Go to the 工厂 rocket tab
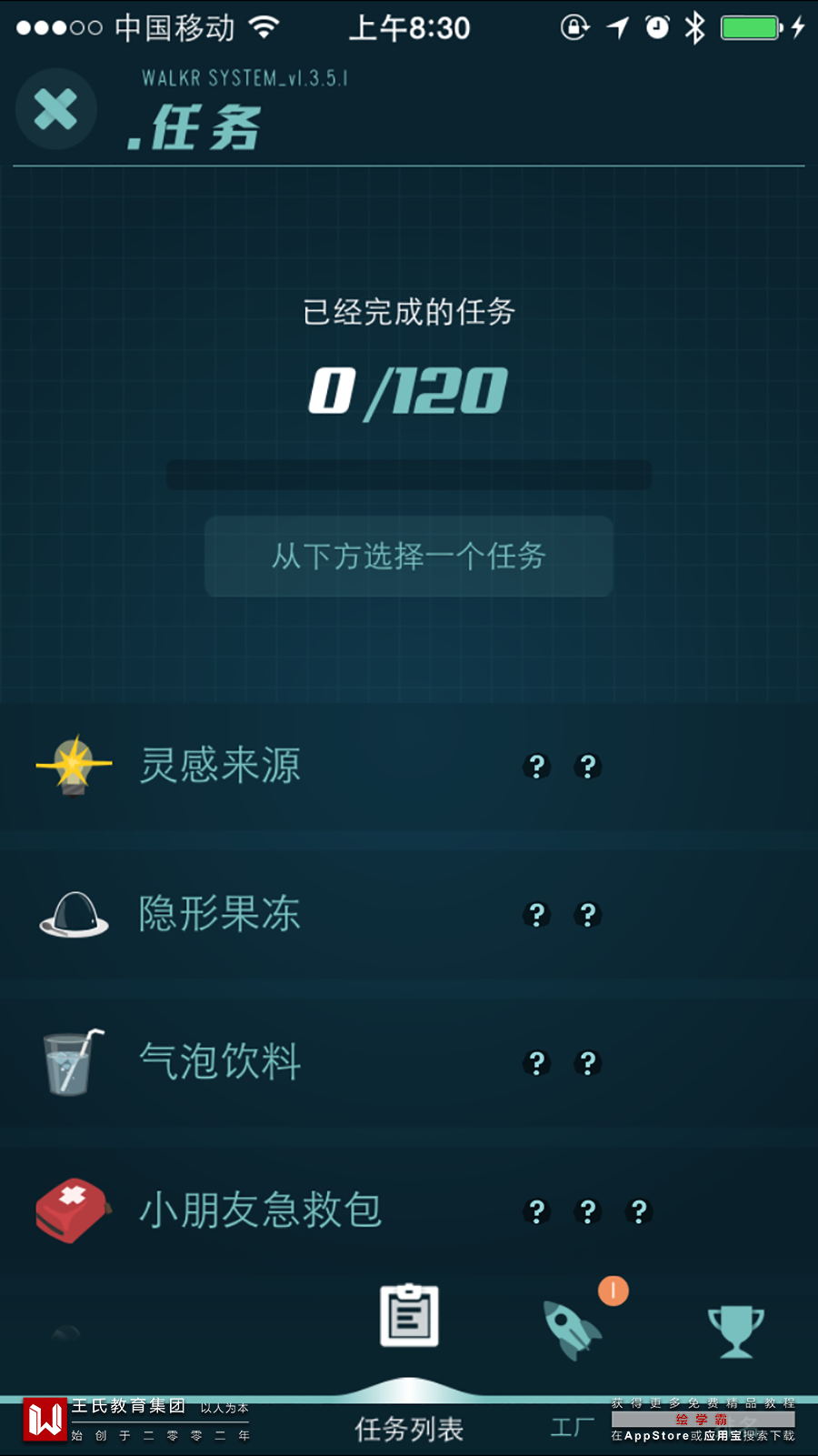 (x=573, y=1330)
